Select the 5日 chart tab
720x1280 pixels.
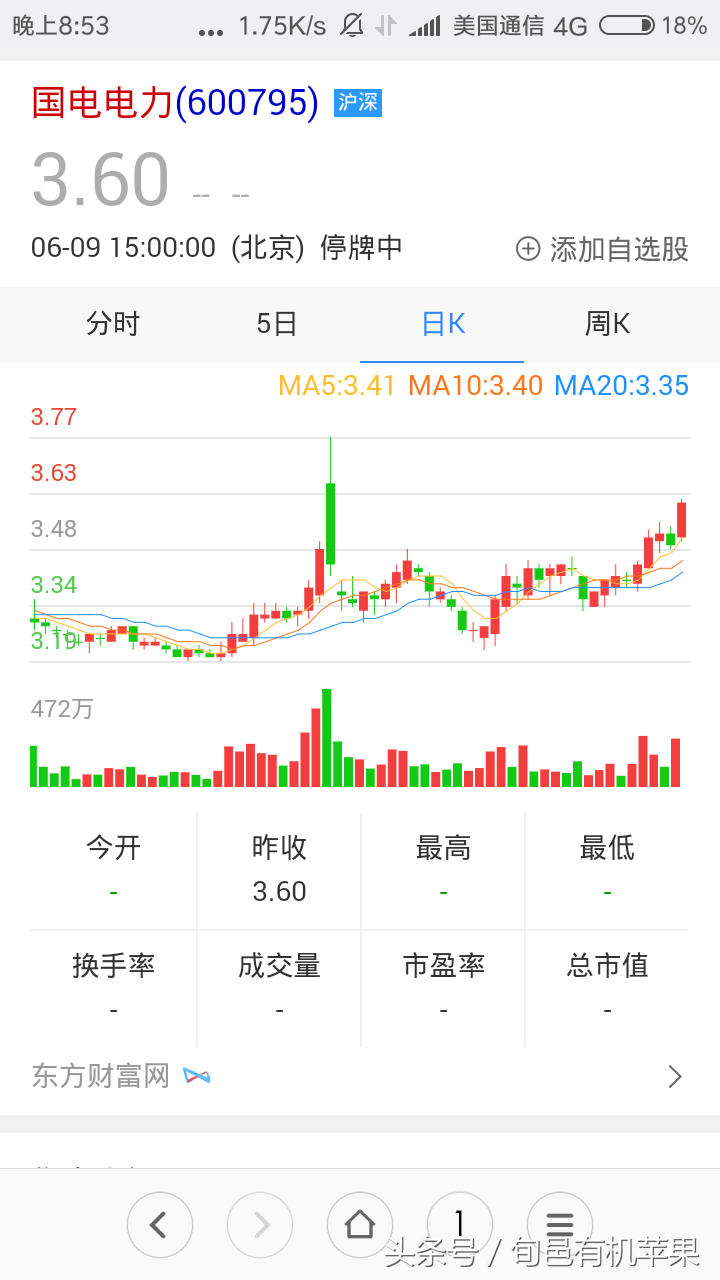click(277, 324)
